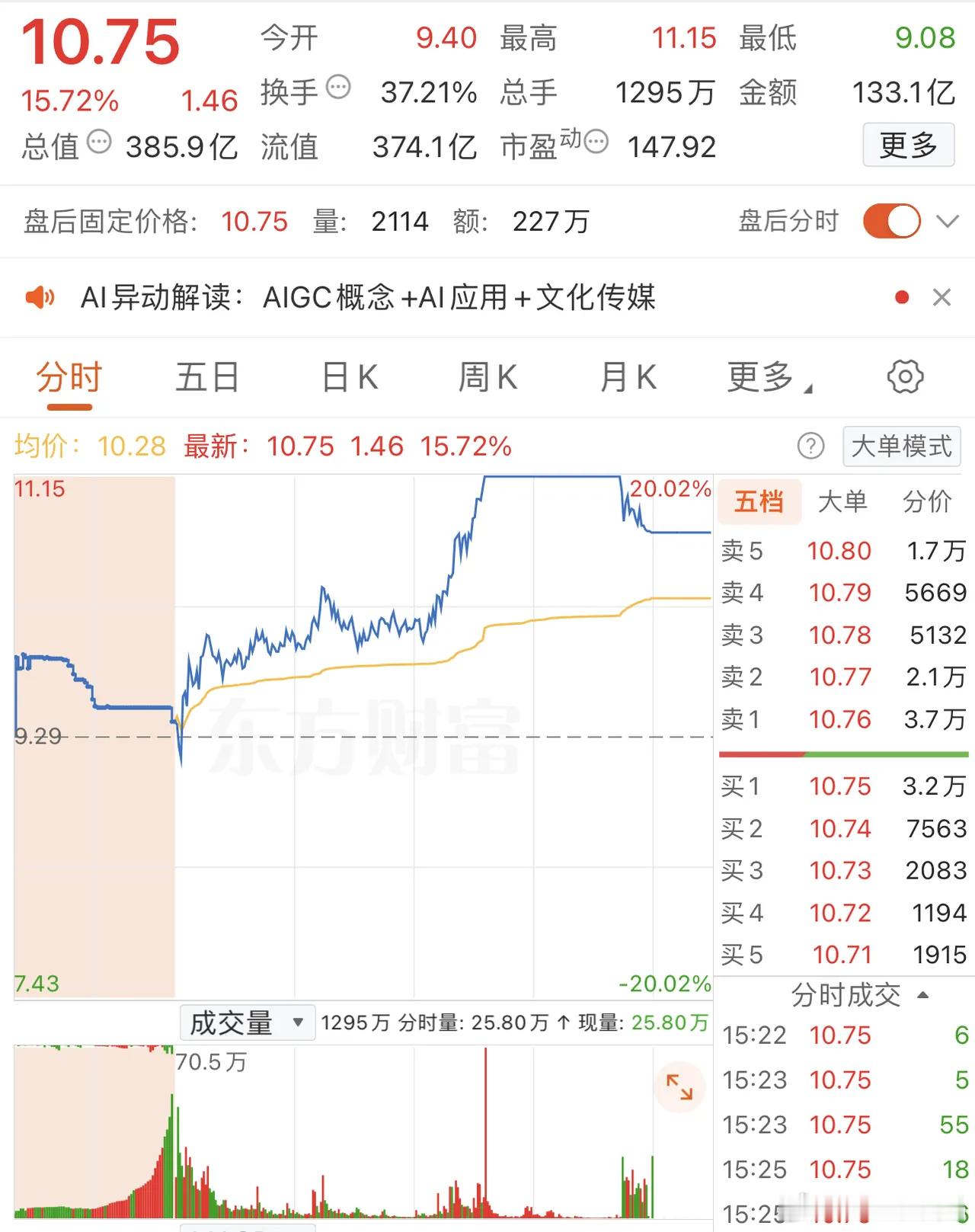
Task: Switch to the 五日 tab
Action: tap(207, 376)
